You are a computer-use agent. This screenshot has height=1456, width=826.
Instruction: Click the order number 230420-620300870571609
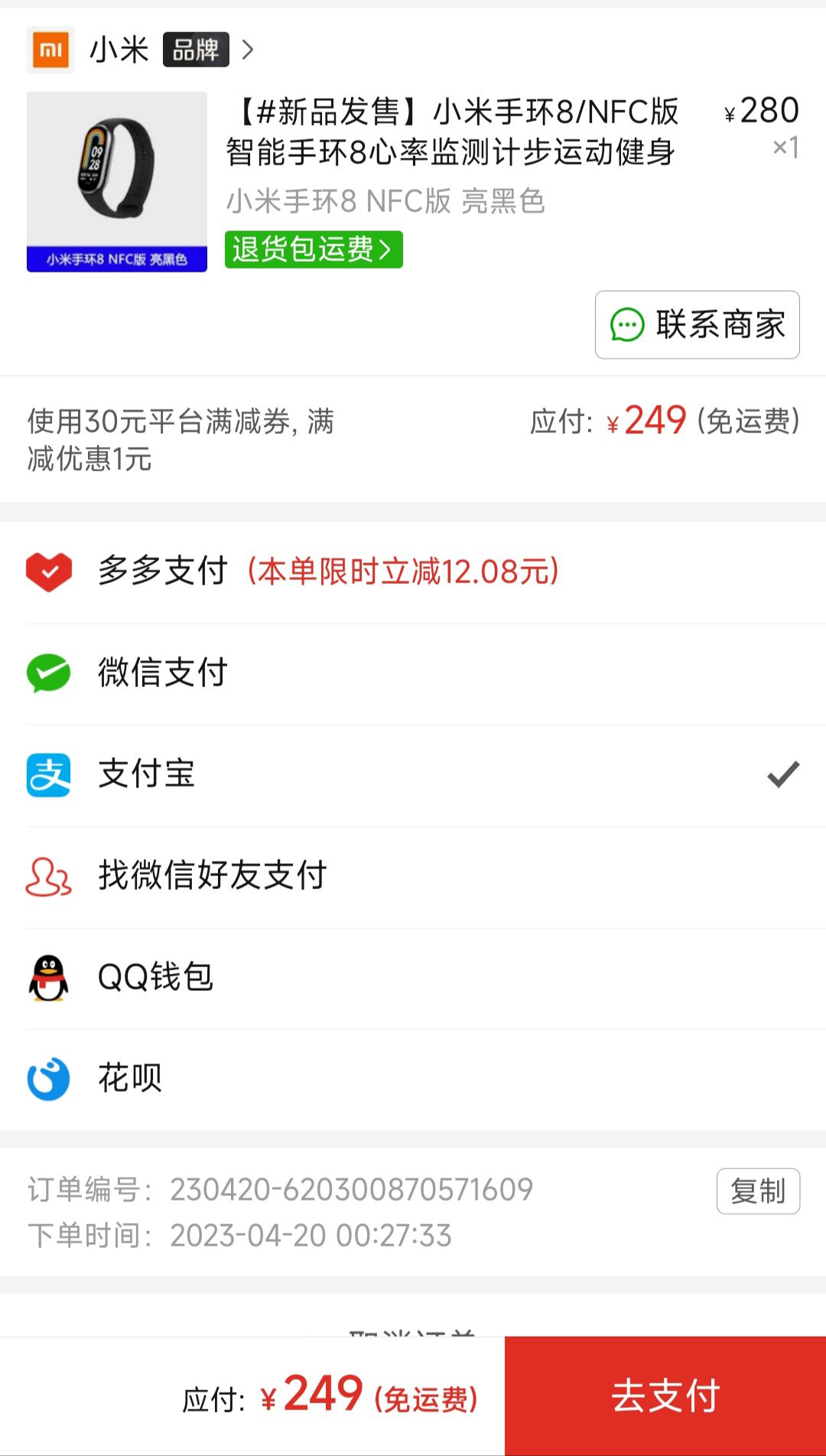(x=352, y=1191)
